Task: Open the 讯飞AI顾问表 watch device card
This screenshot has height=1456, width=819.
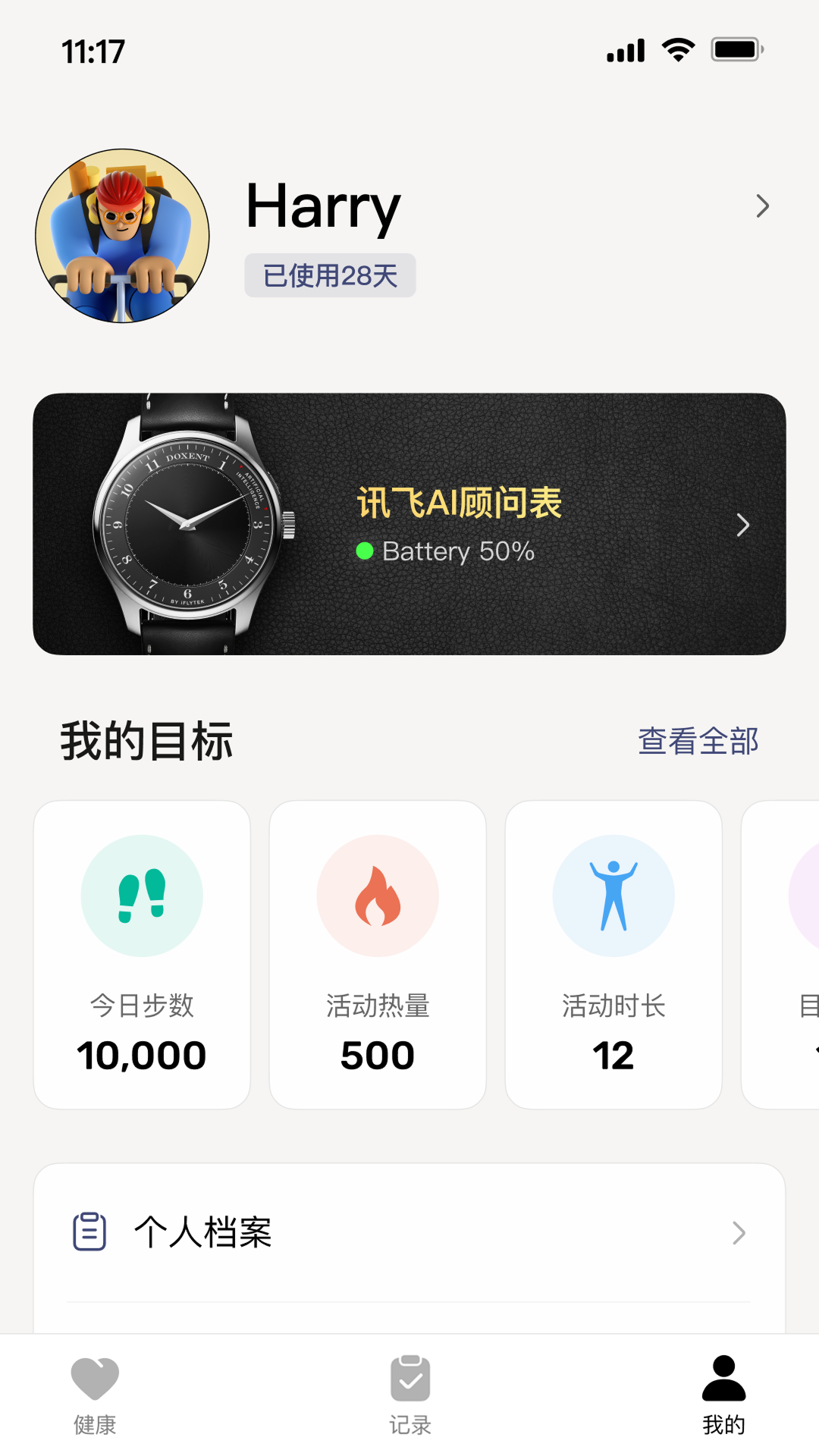Action: tap(409, 524)
